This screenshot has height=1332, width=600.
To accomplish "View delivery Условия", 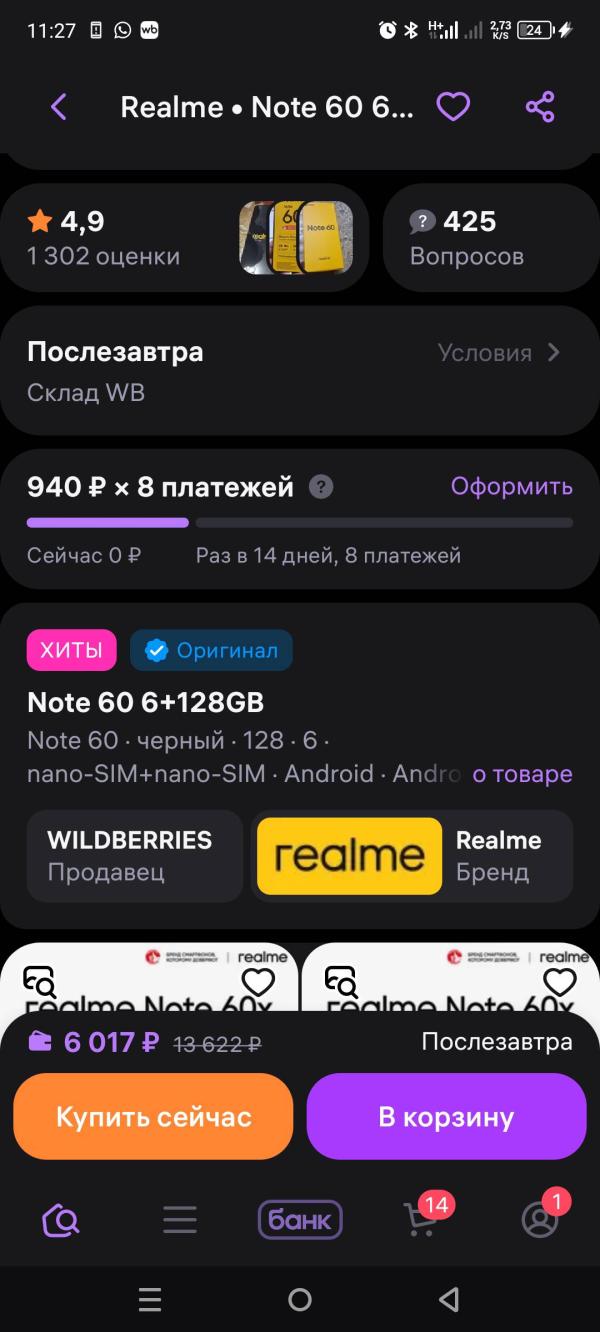I will click(x=498, y=353).
